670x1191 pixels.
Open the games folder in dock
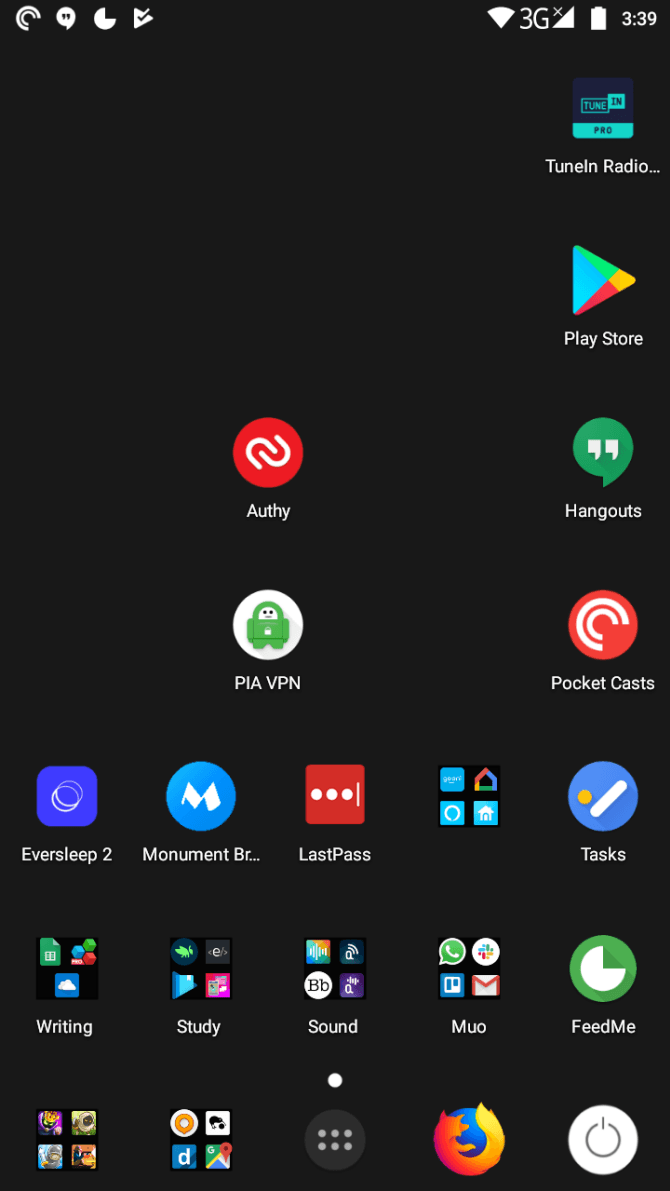66,1140
